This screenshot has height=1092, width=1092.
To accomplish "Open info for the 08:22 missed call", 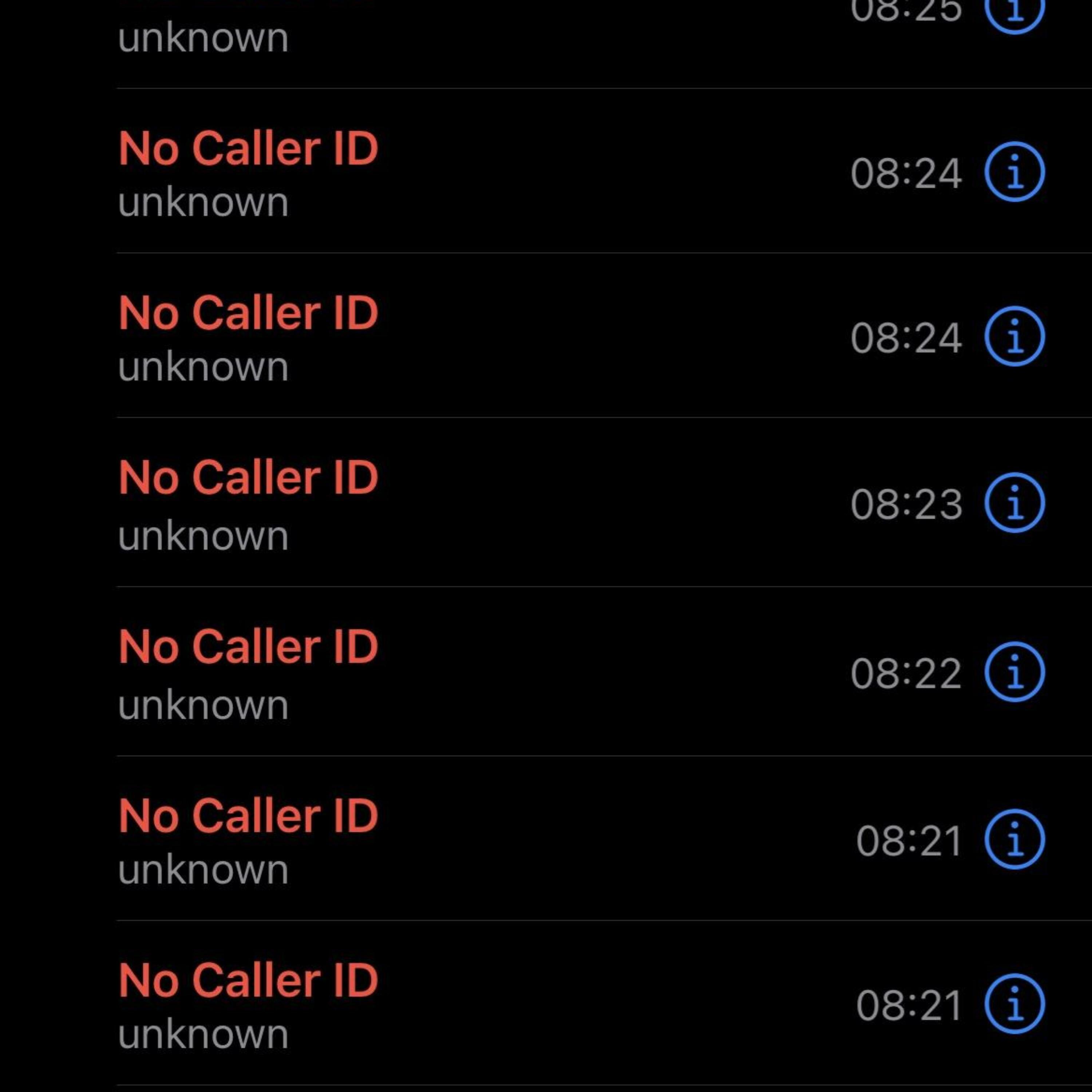I will click(1014, 672).
